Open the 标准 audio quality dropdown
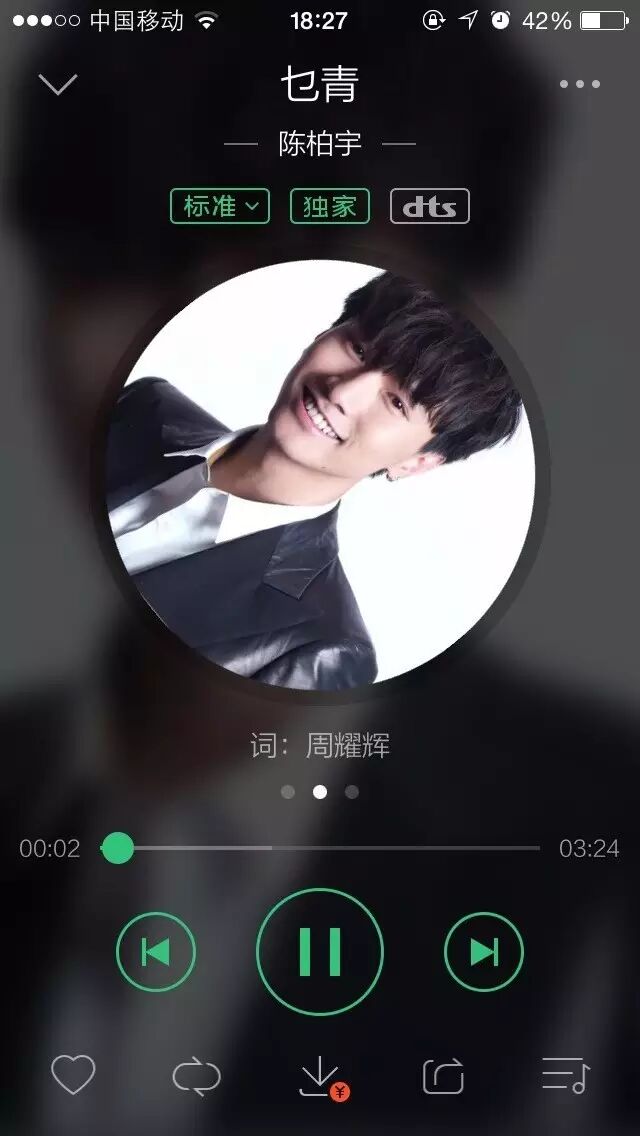The width and height of the screenshot is (640, 1136). (x=220, y=206)
